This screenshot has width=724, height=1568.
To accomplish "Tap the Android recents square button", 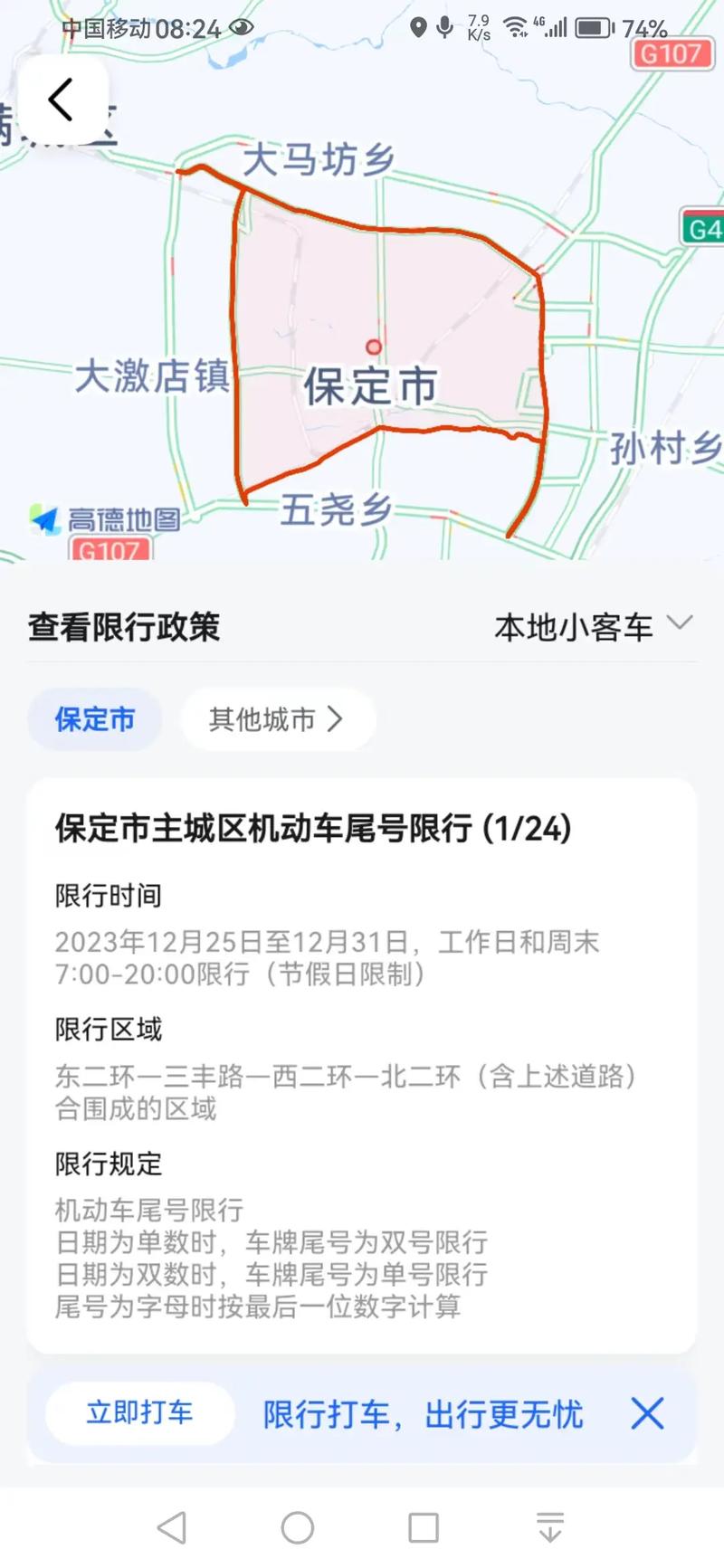I will point(423,1527).
